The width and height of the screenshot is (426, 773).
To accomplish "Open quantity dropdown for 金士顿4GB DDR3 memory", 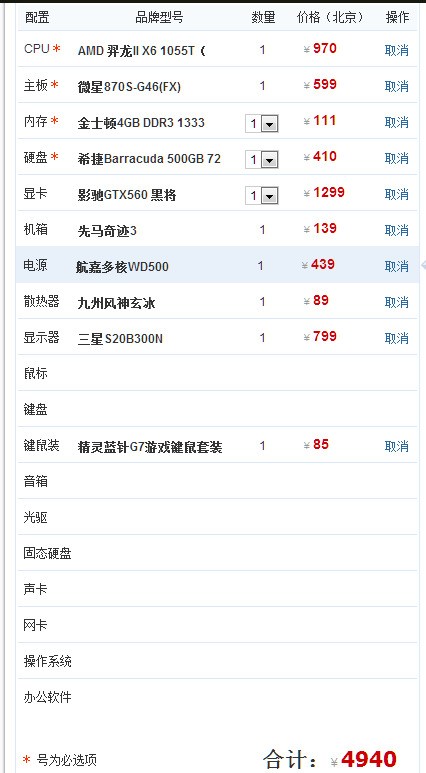I will click(262, 123).
